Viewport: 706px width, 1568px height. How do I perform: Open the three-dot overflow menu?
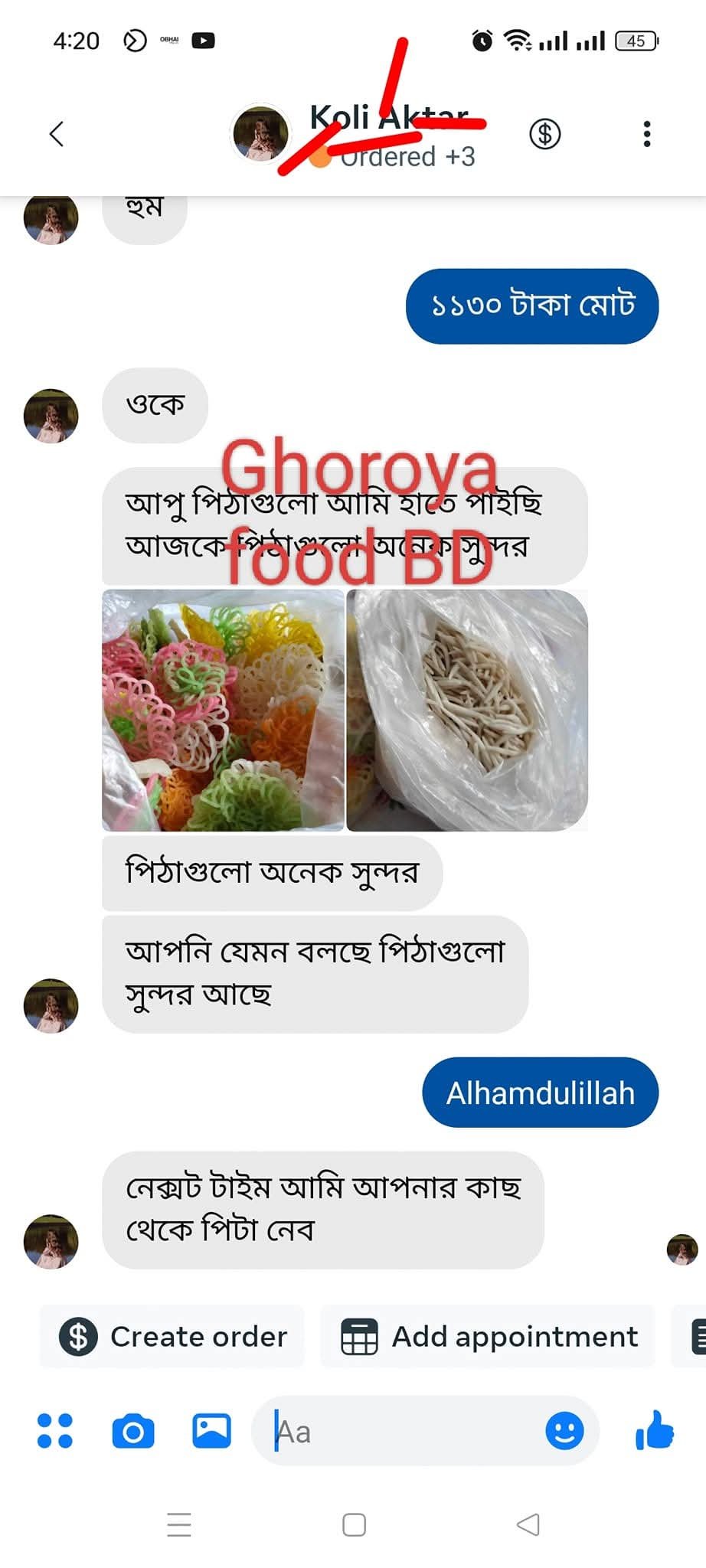coord(647,134)
